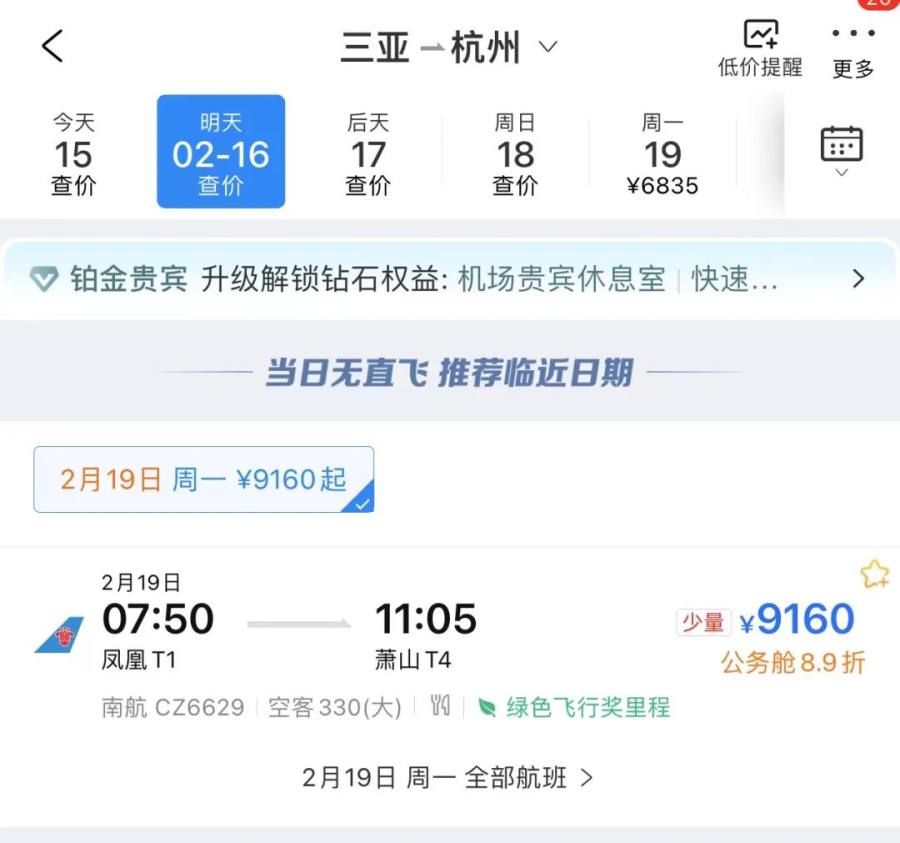Image resolution: width=900 pixels, height=843 pixels.
Task: View all flights for 2月19日 周一
Action: [448, 778]
